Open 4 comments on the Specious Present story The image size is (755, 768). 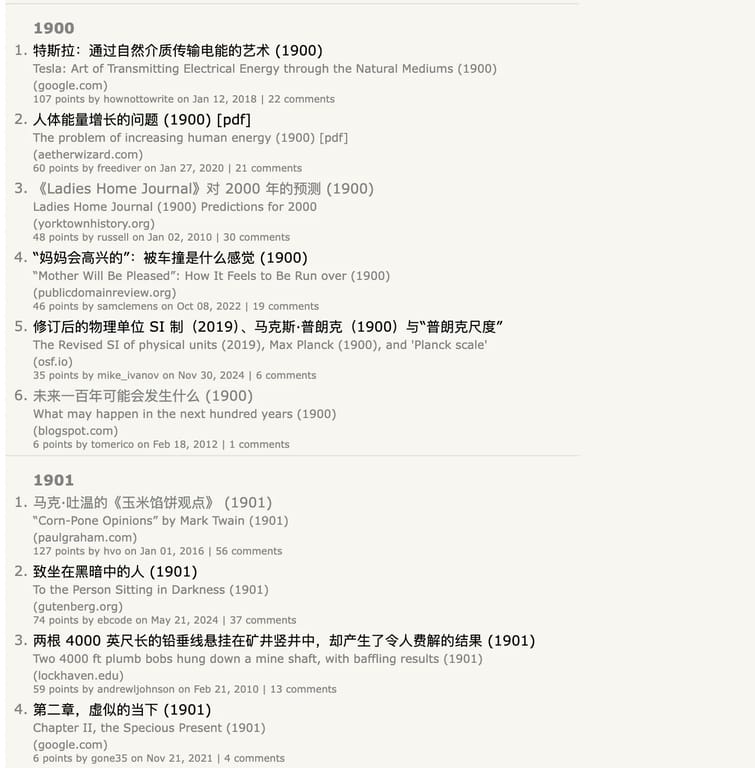(254, 758)
